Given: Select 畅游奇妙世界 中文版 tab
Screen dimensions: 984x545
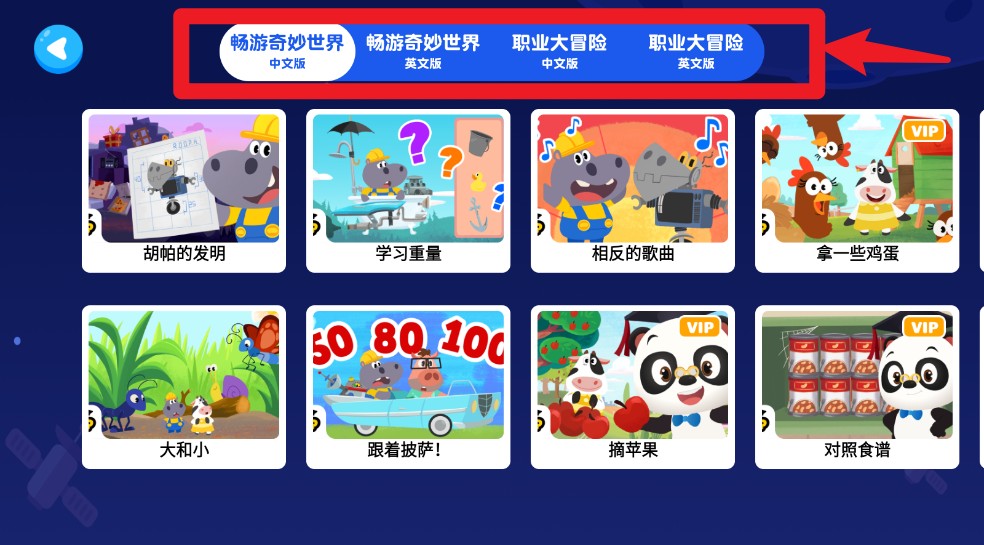Looking at the screenshot, I should (287, 51).
